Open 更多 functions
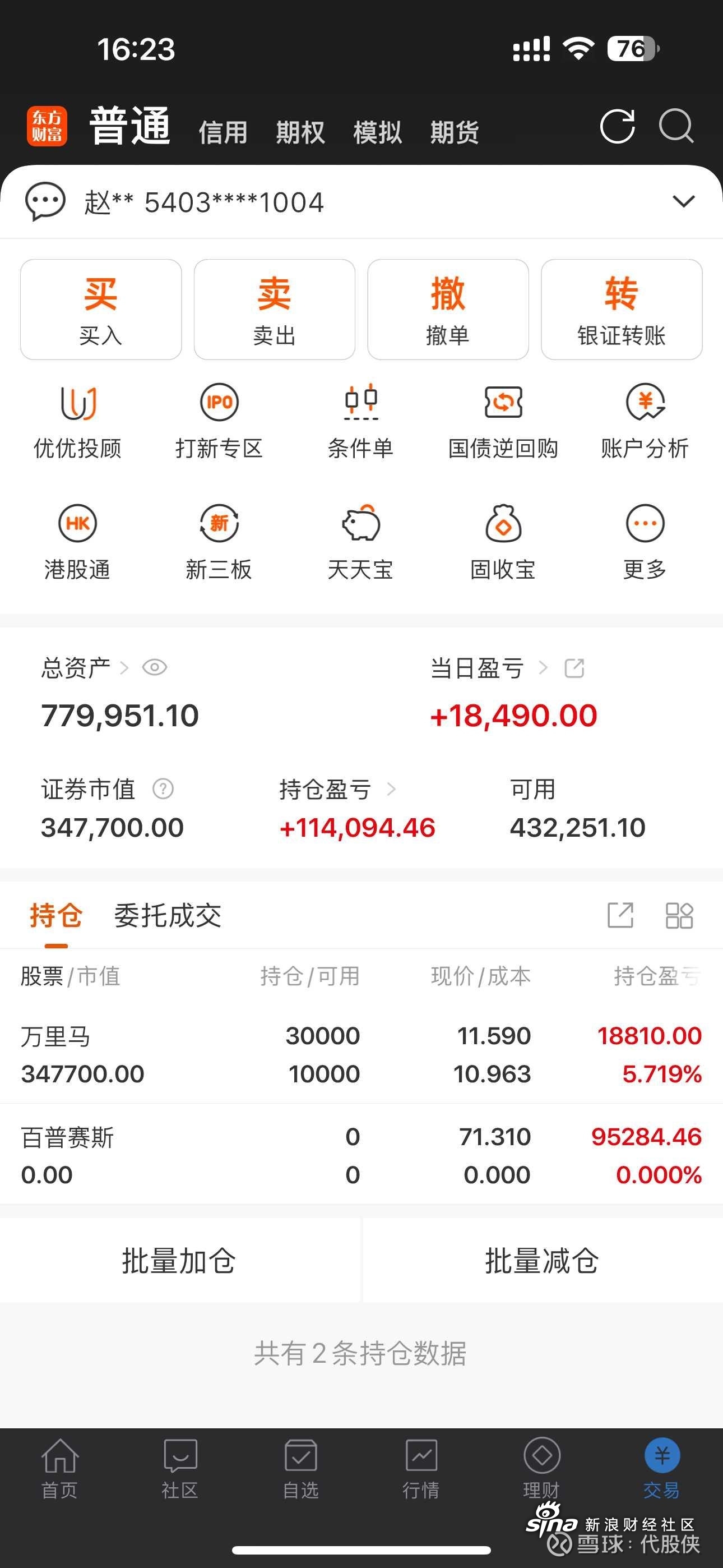Image resolution: width=723 pixels, height=1568 pixels. 645,542
